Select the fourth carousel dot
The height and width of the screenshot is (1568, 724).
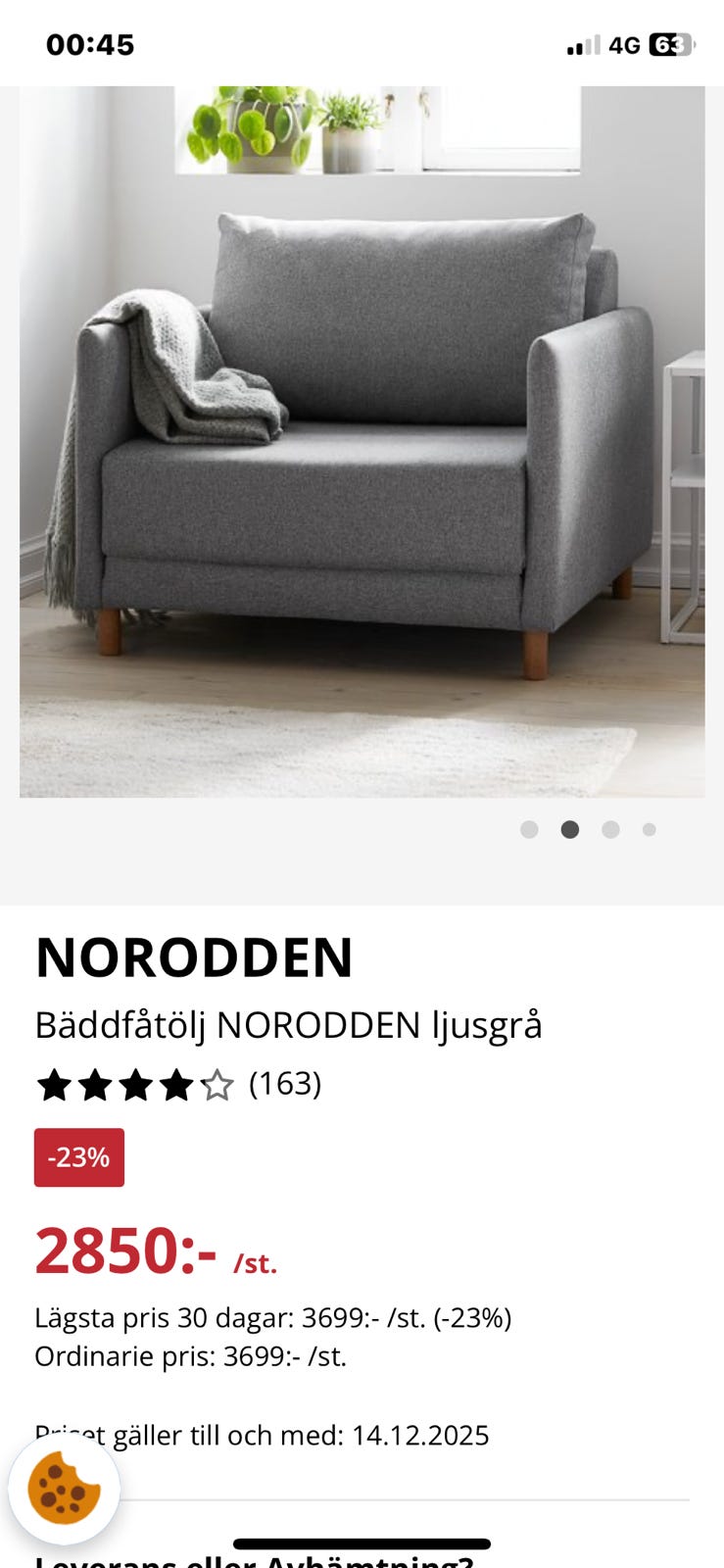[x=650, y=829]
